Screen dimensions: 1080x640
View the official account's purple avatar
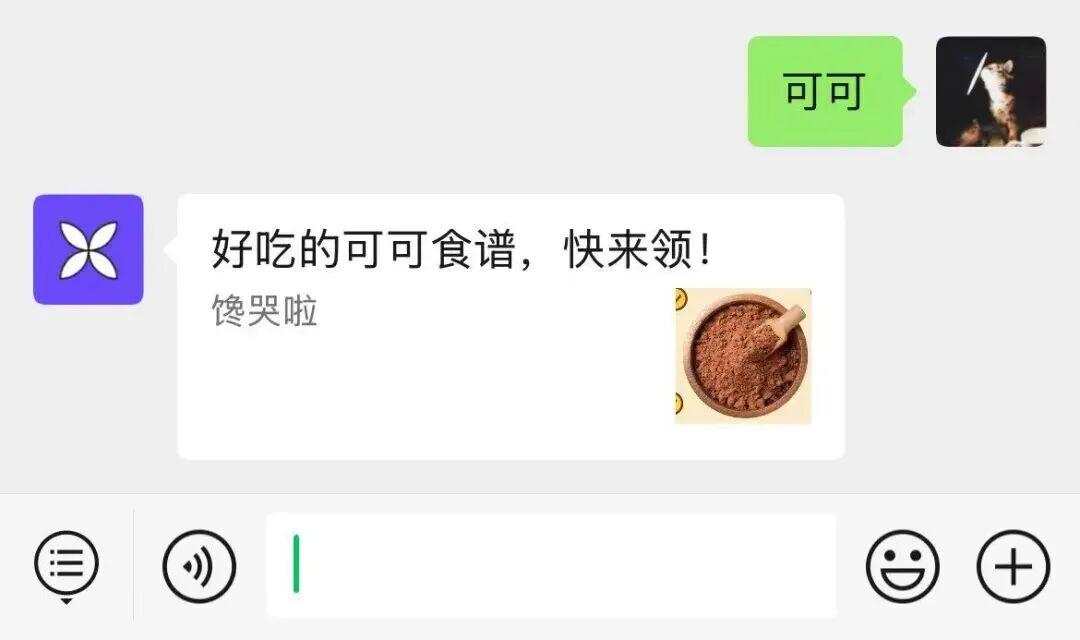pyautogui.click(x=88, y=249)
